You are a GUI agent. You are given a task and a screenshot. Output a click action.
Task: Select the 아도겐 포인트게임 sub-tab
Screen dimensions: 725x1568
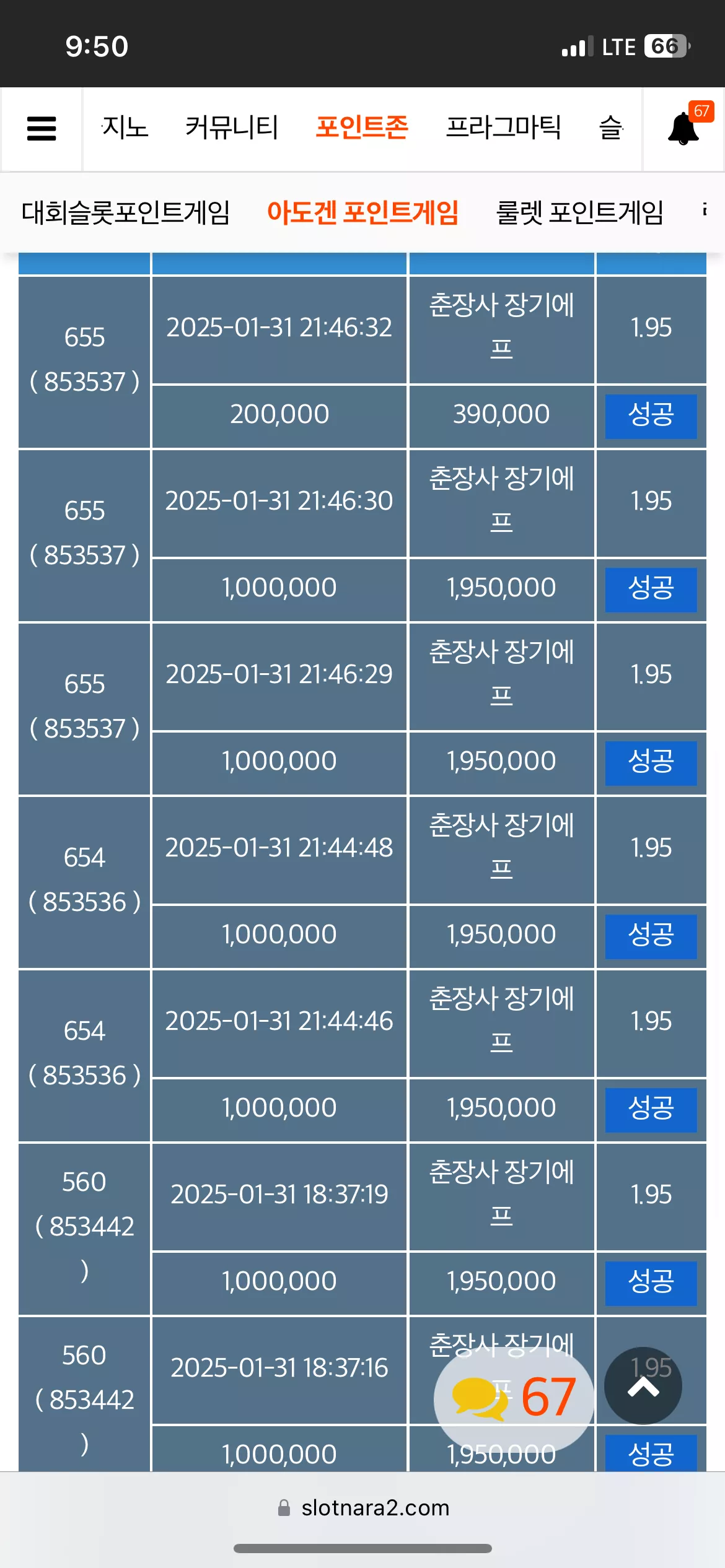pyautogui.click(x=362, y=212)
